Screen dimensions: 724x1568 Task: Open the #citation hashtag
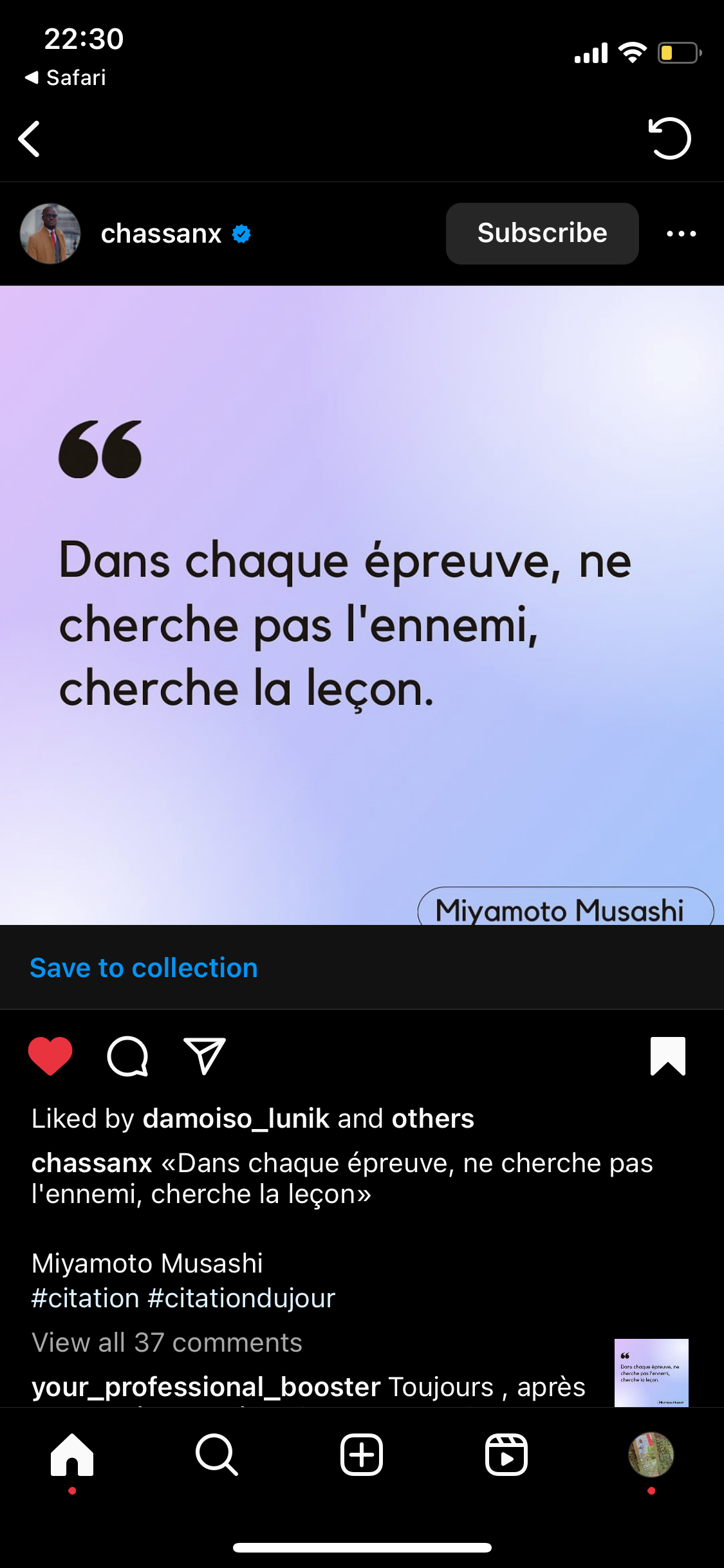(85, 1298)
